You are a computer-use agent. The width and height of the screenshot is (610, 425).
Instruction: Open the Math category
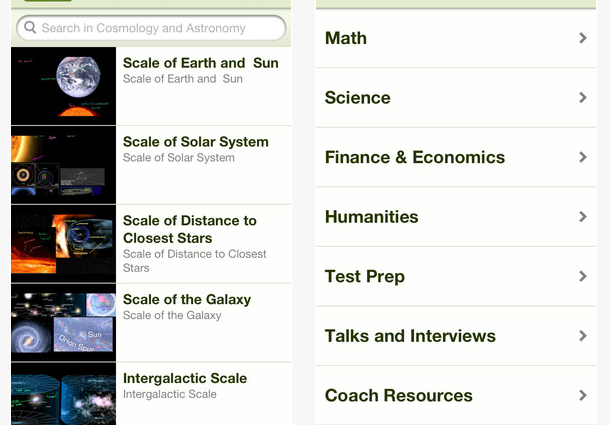coord(455,38)
